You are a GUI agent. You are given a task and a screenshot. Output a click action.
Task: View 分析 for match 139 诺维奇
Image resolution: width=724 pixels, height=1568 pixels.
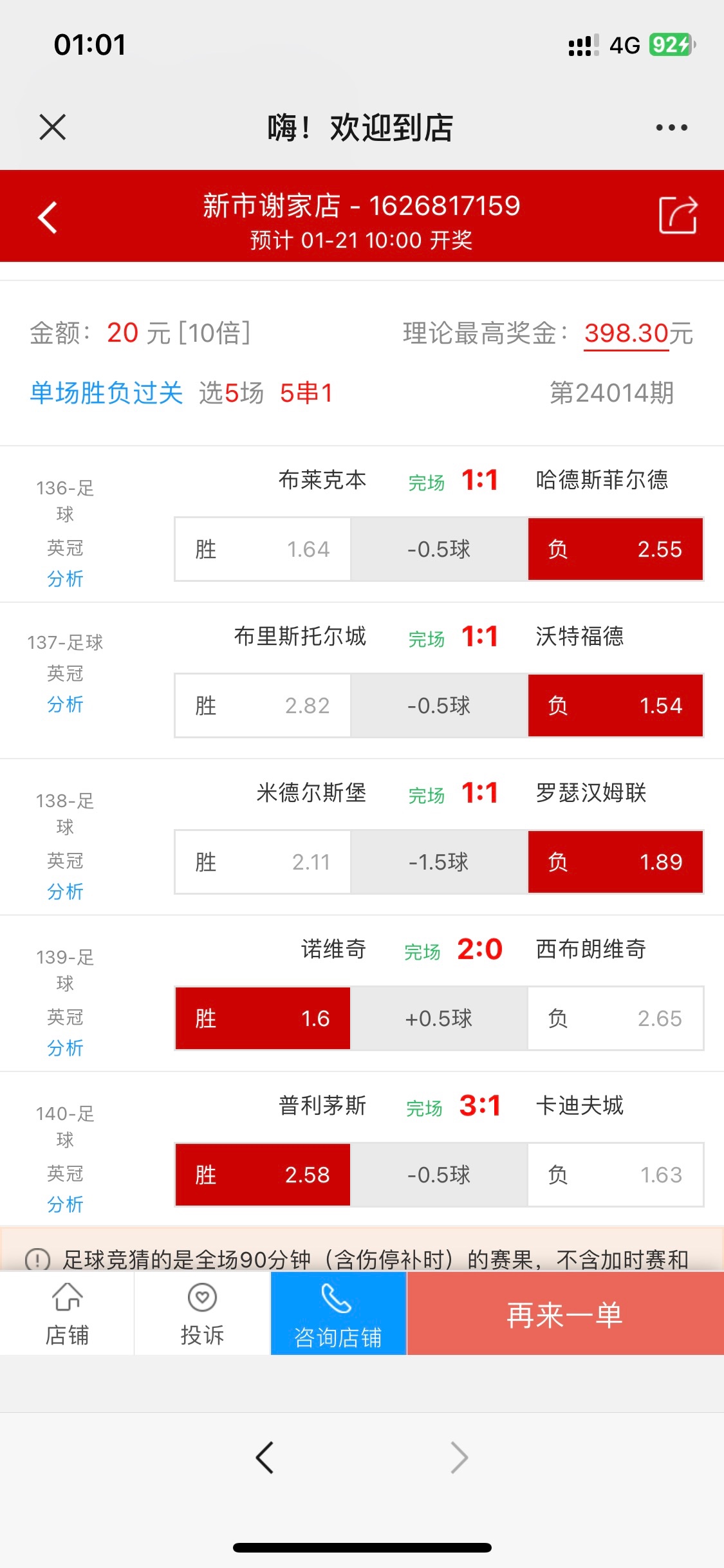coord(65,1048)
